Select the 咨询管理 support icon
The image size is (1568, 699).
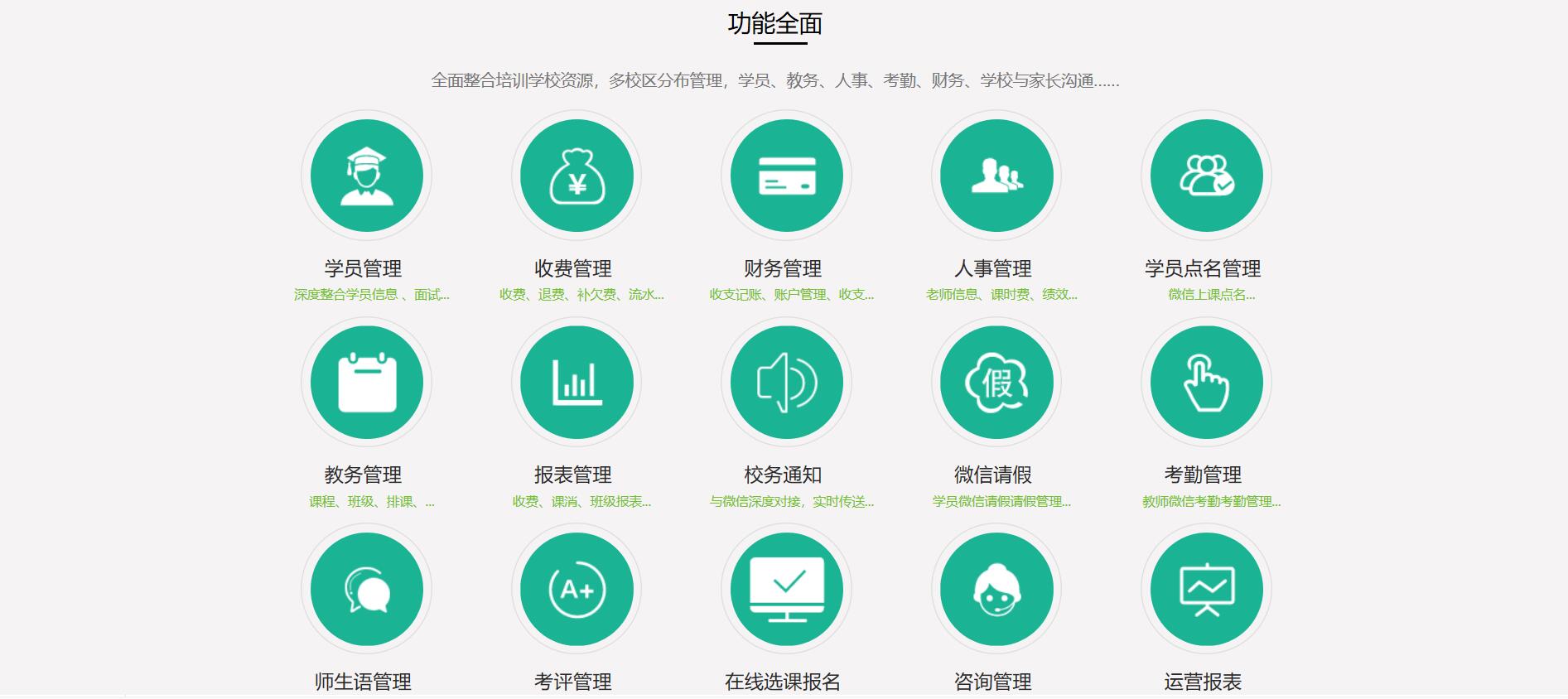[996, 589]
